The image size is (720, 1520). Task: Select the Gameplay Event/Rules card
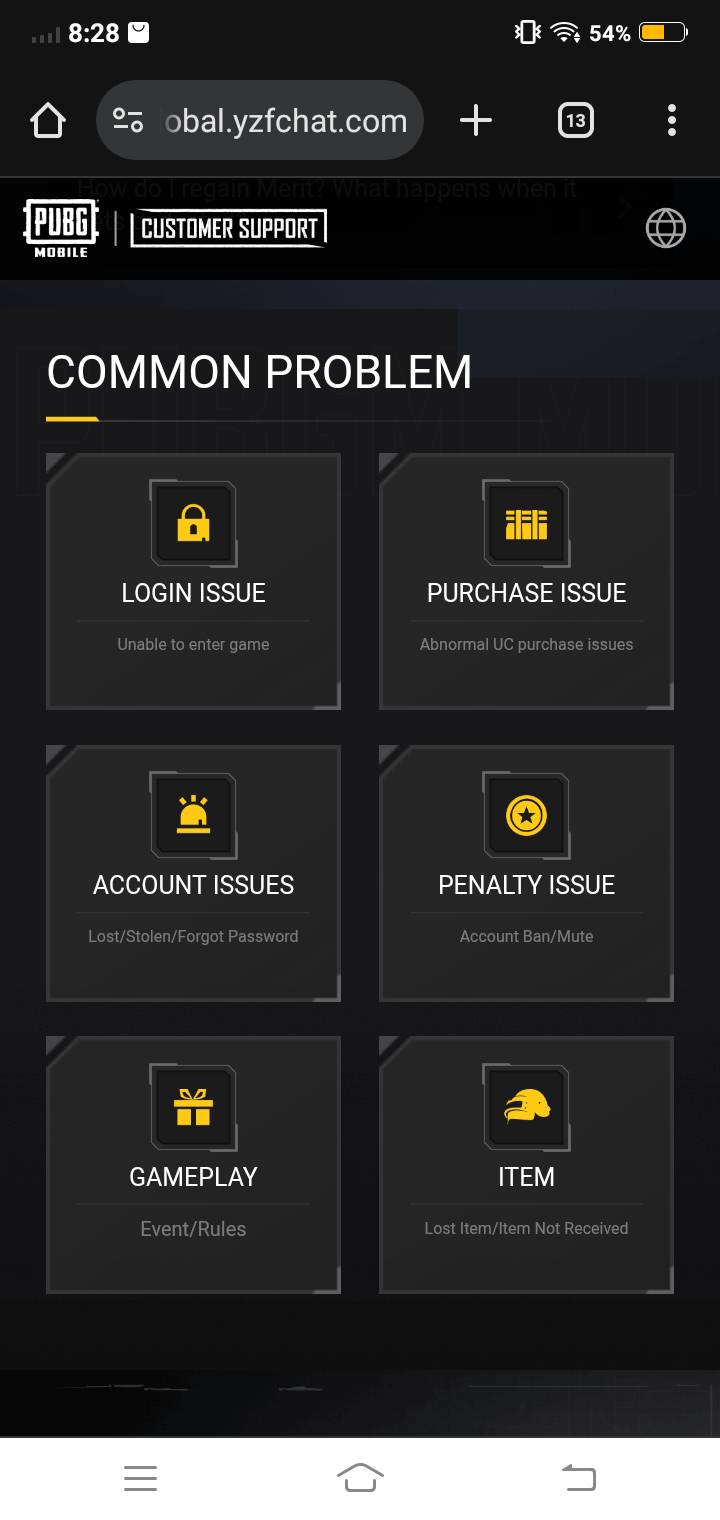pyautogui.click(x=193, y=1165)
